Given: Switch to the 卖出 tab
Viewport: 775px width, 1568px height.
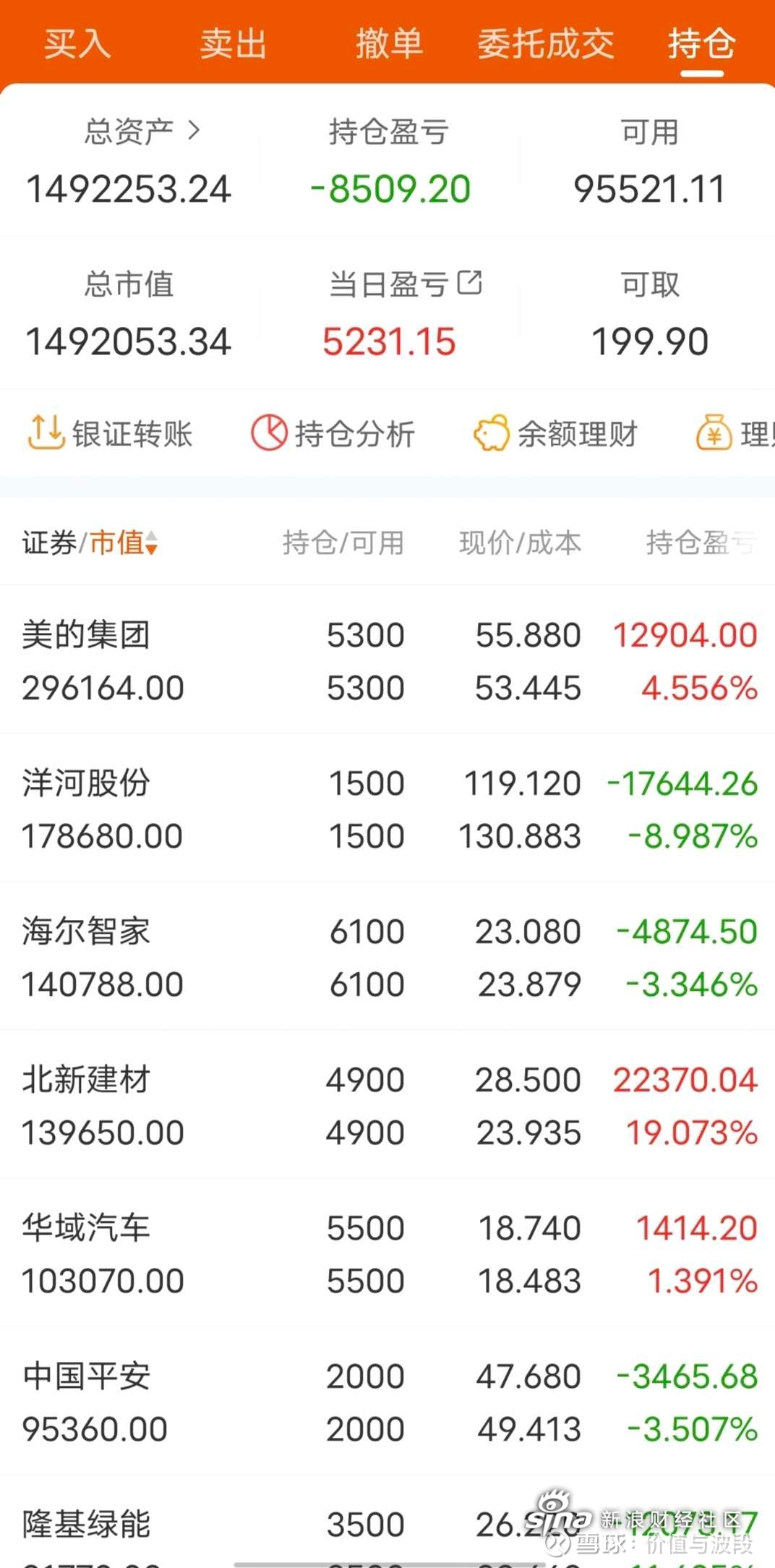Looking at the screenshot, I should pos(233,43).
